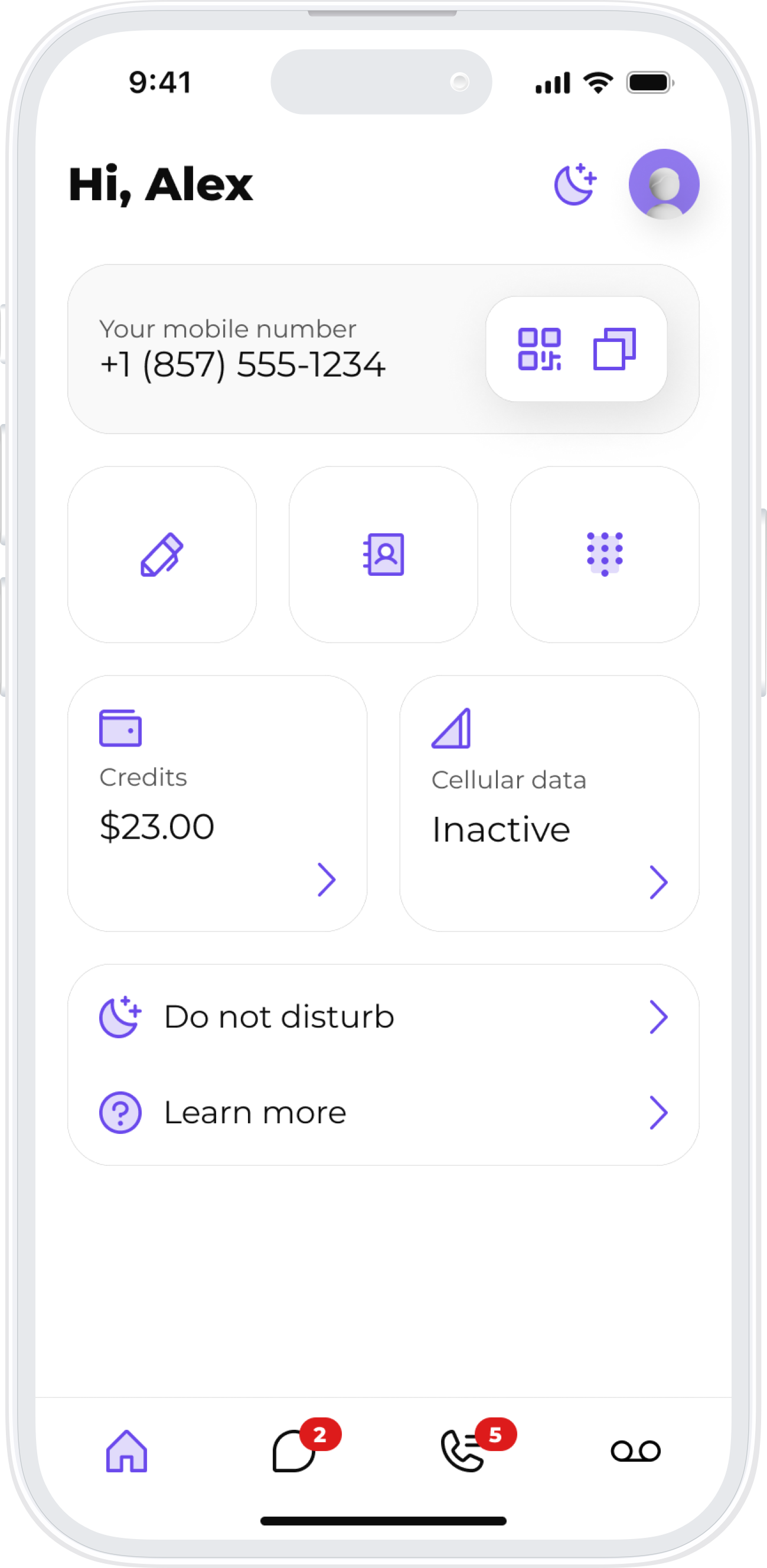The height and width of the screenshot is (1568, 767).
Task: Open the compose pencil tile
Action: [162, 554]
